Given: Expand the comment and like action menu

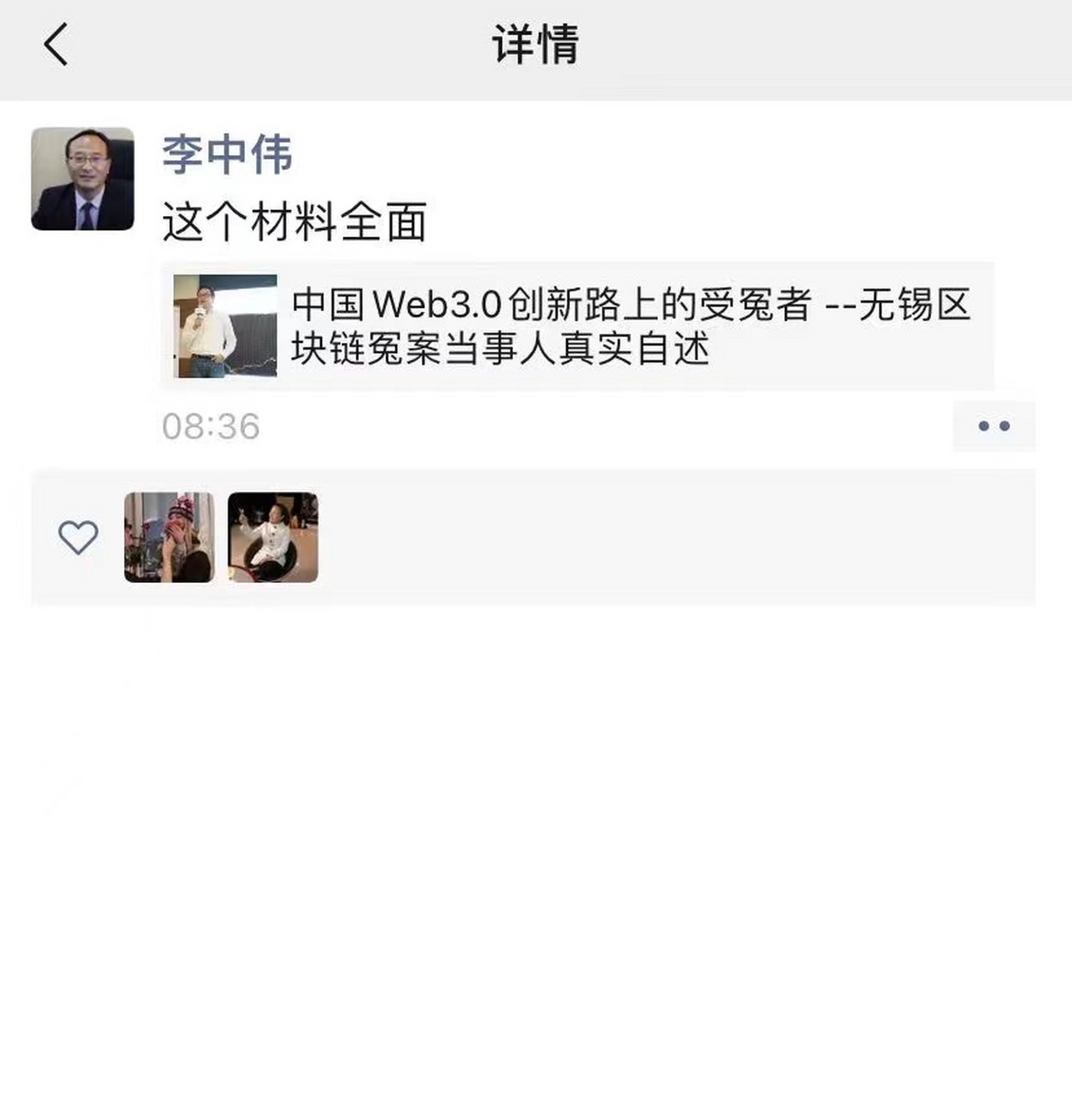Looking at the screenshot, I should click(x=993, y=426).
